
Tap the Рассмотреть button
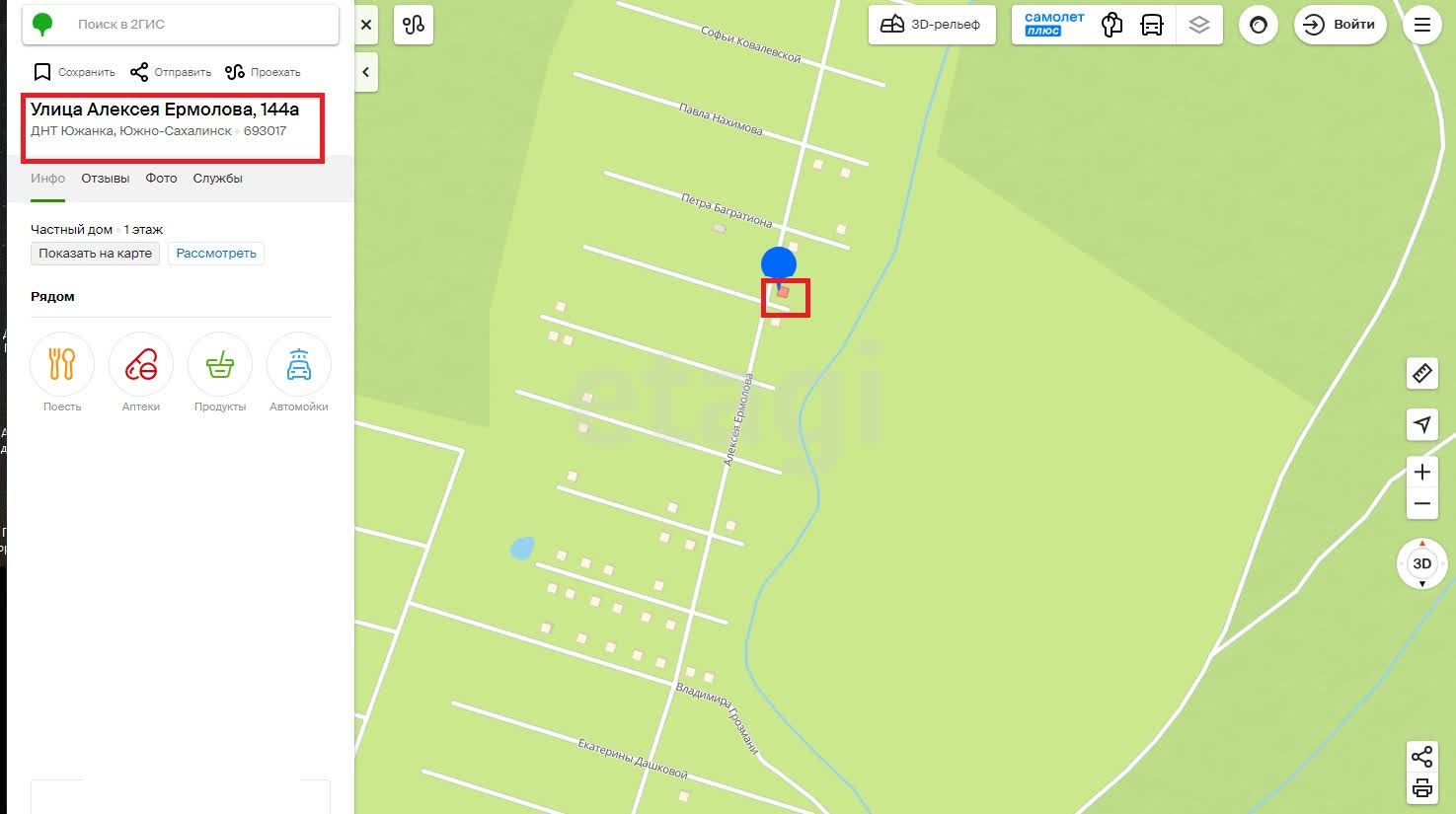point(216,254)
